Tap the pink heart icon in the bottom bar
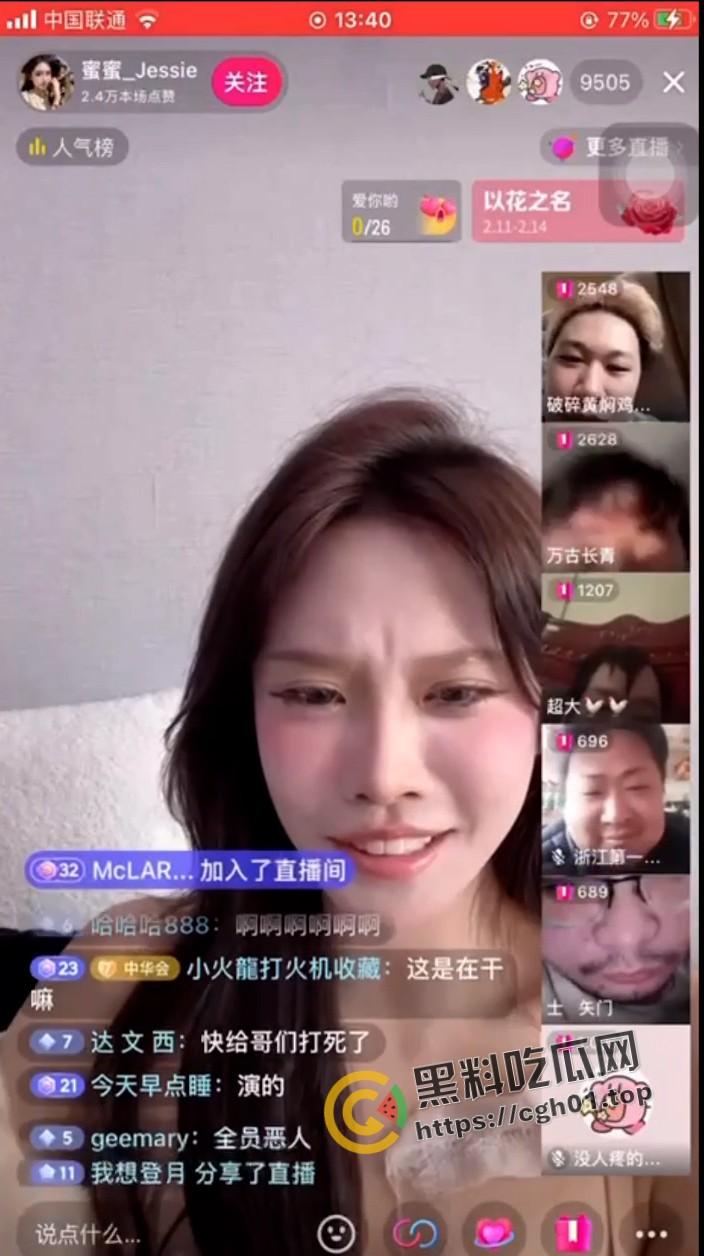The image size is (704, 1256). (494, 1233)
